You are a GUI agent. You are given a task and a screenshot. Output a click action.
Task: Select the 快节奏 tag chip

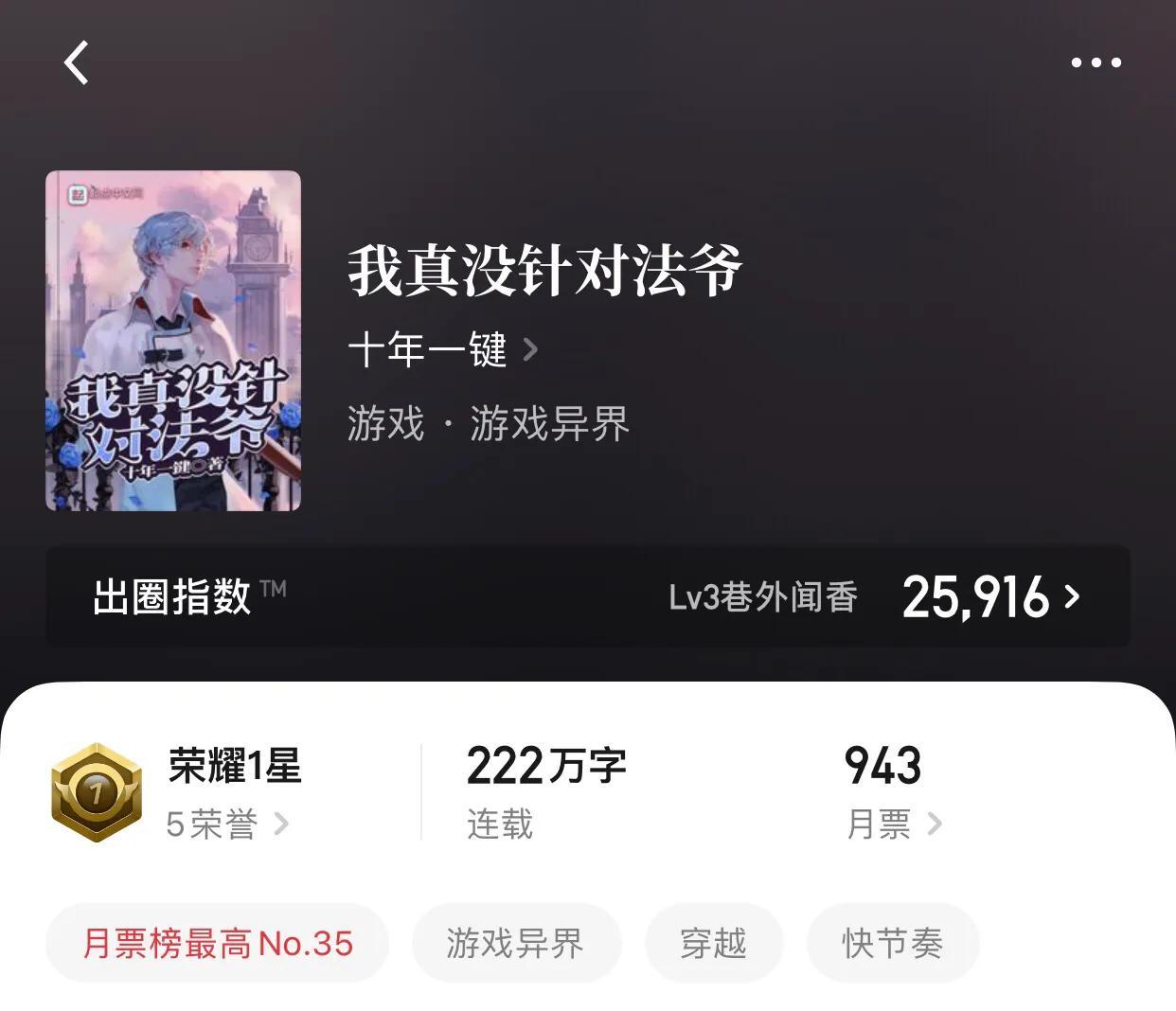[892, 943]
